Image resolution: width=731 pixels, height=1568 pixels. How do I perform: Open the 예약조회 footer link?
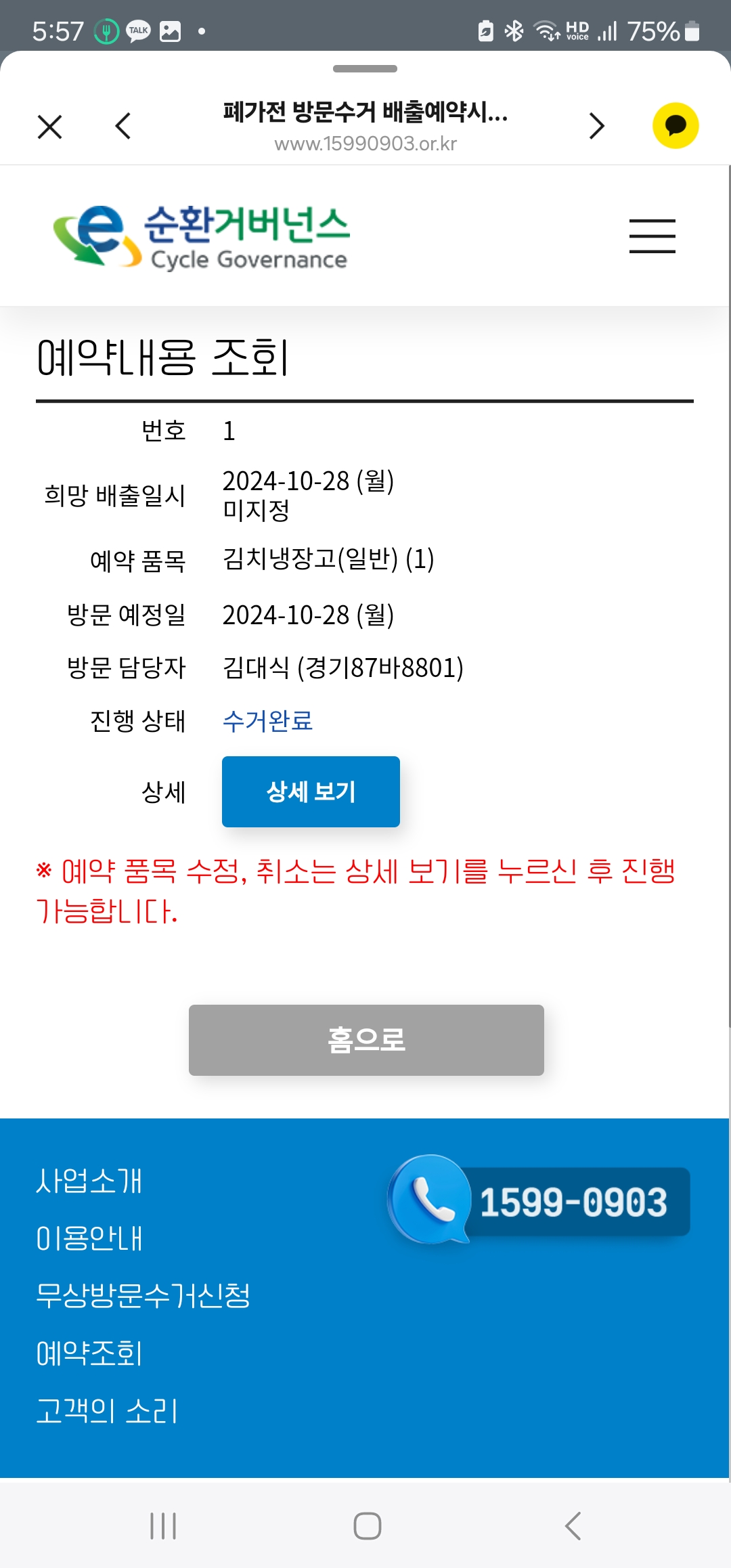tap(89, 1353)
